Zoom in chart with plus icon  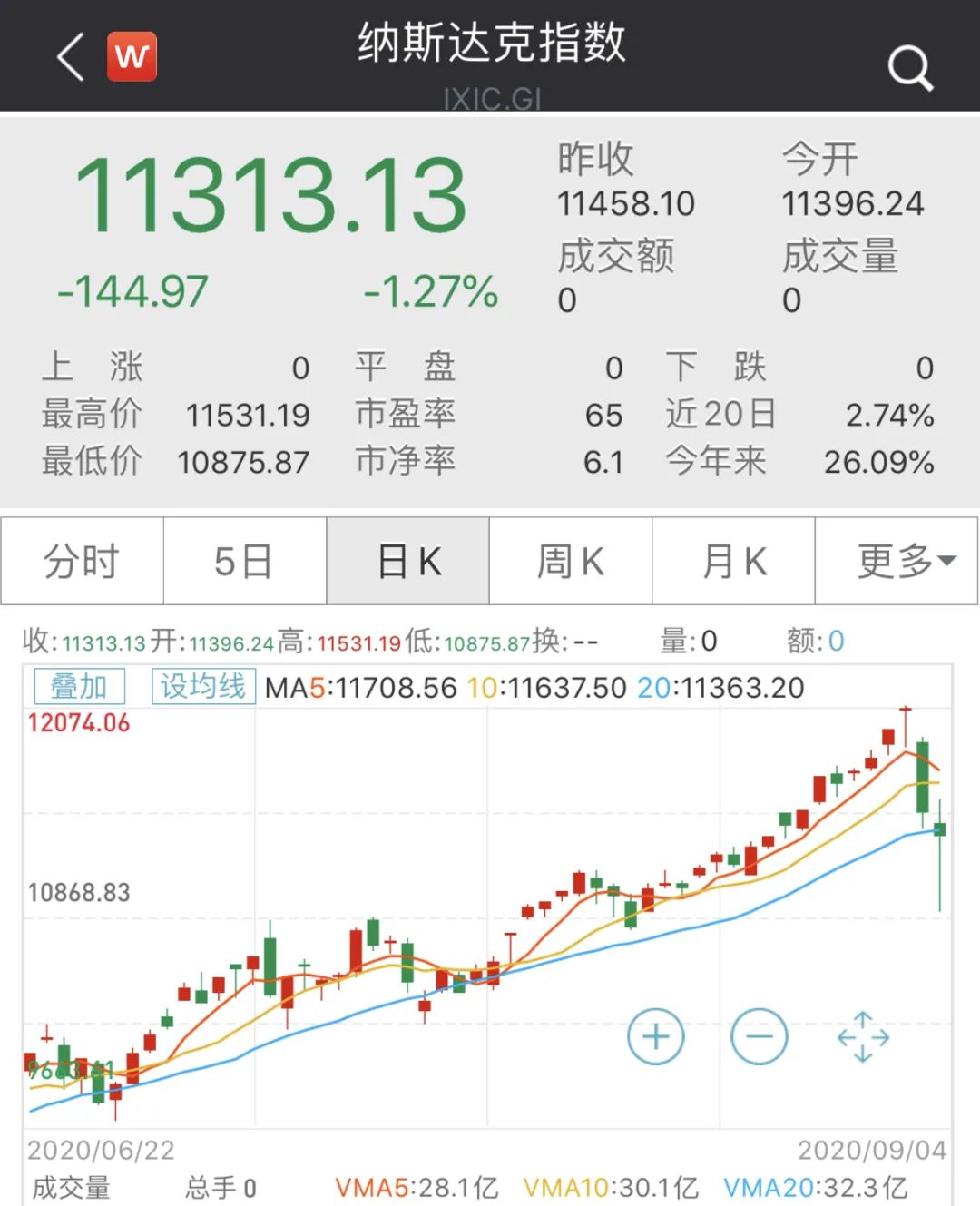[x=656, y=1036]
